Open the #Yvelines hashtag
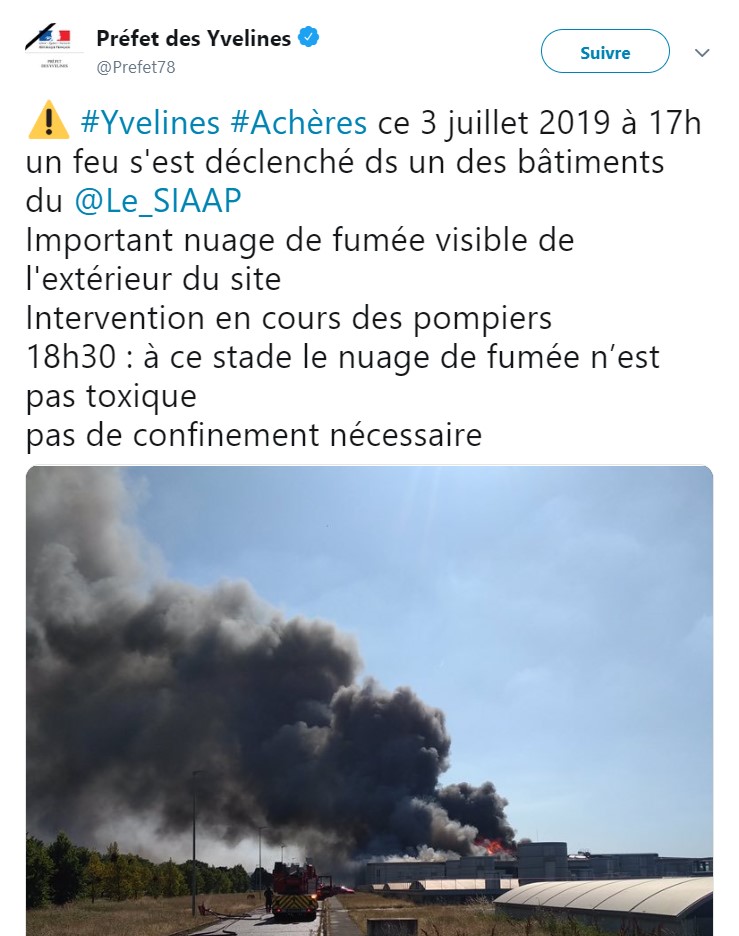Screen dimensions: 739x936 149,124
